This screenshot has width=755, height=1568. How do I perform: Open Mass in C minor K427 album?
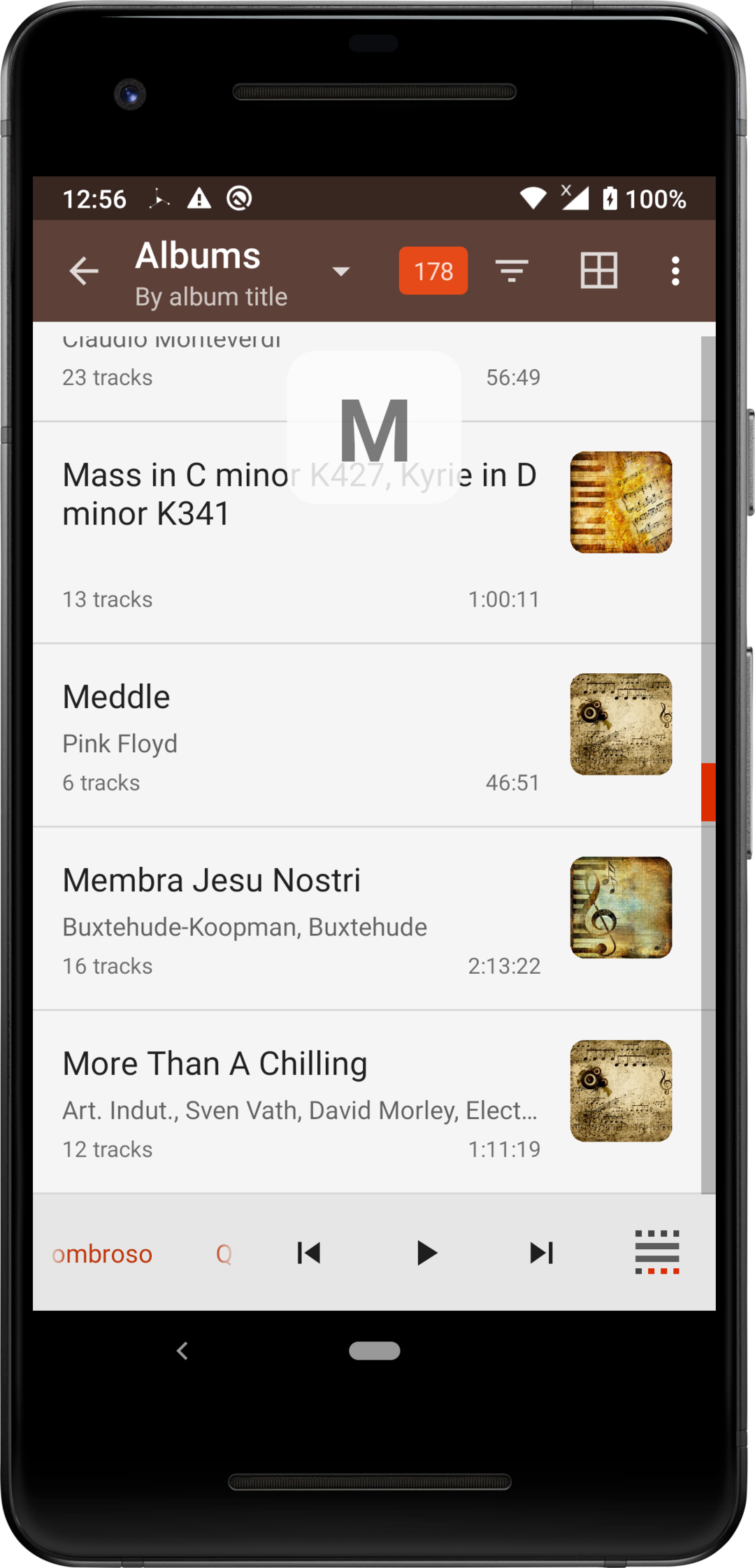(301, 531)
